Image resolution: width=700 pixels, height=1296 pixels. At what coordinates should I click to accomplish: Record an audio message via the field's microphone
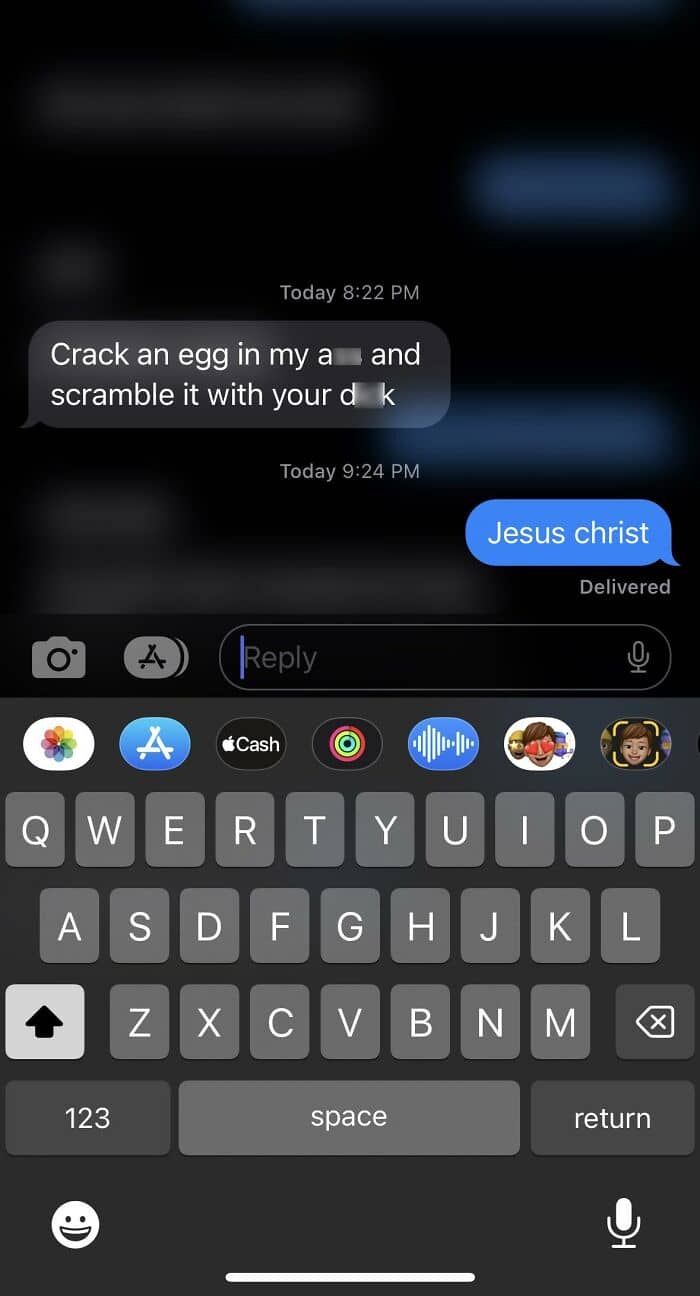click(638, 657)
